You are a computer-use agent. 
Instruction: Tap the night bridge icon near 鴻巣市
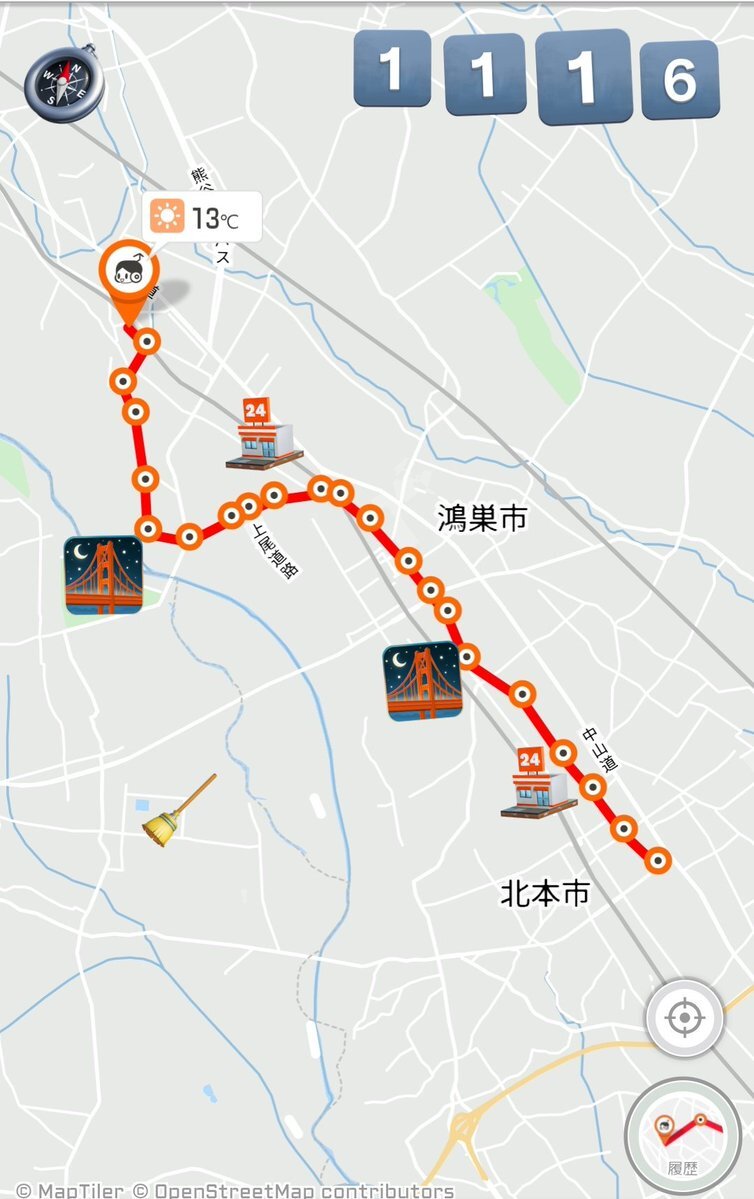[422, 682]
